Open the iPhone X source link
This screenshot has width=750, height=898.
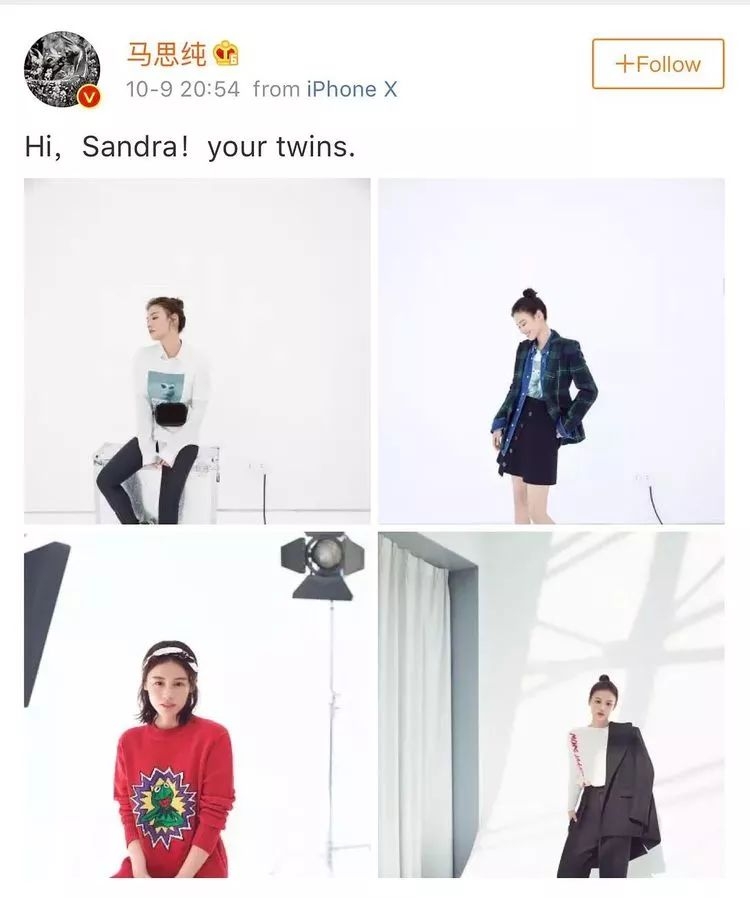(351, 89)
